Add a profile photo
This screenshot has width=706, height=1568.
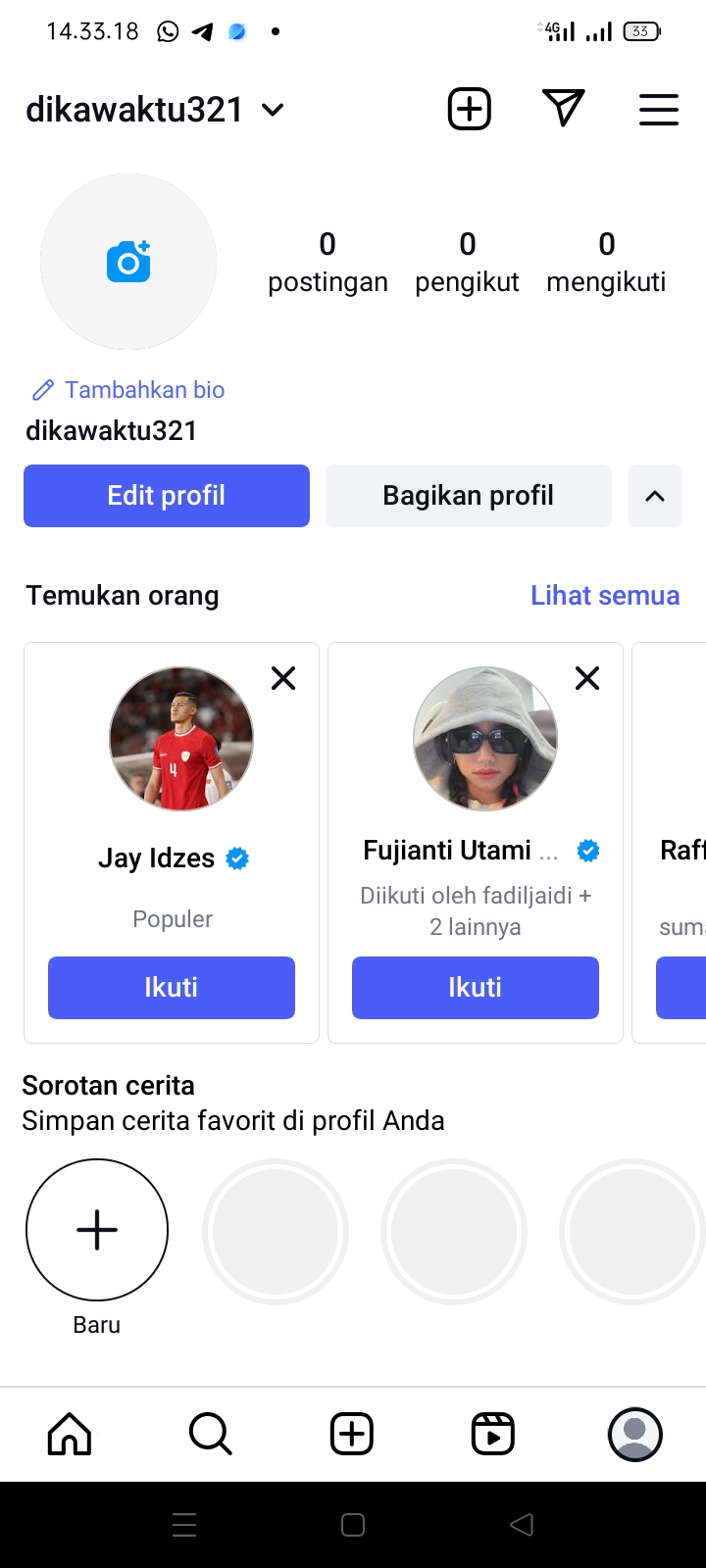pos(128,262)
